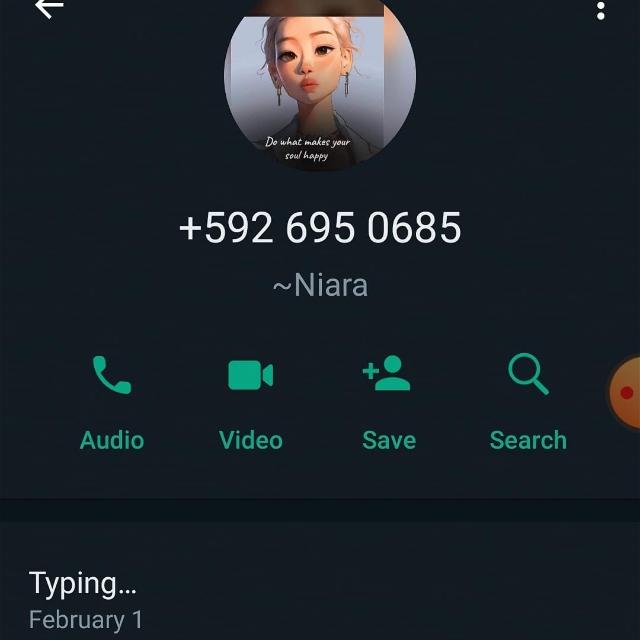Viewport: 640px width, 640px height.
Task: Open the three-dot overflow menu
Action: (600, 10)
